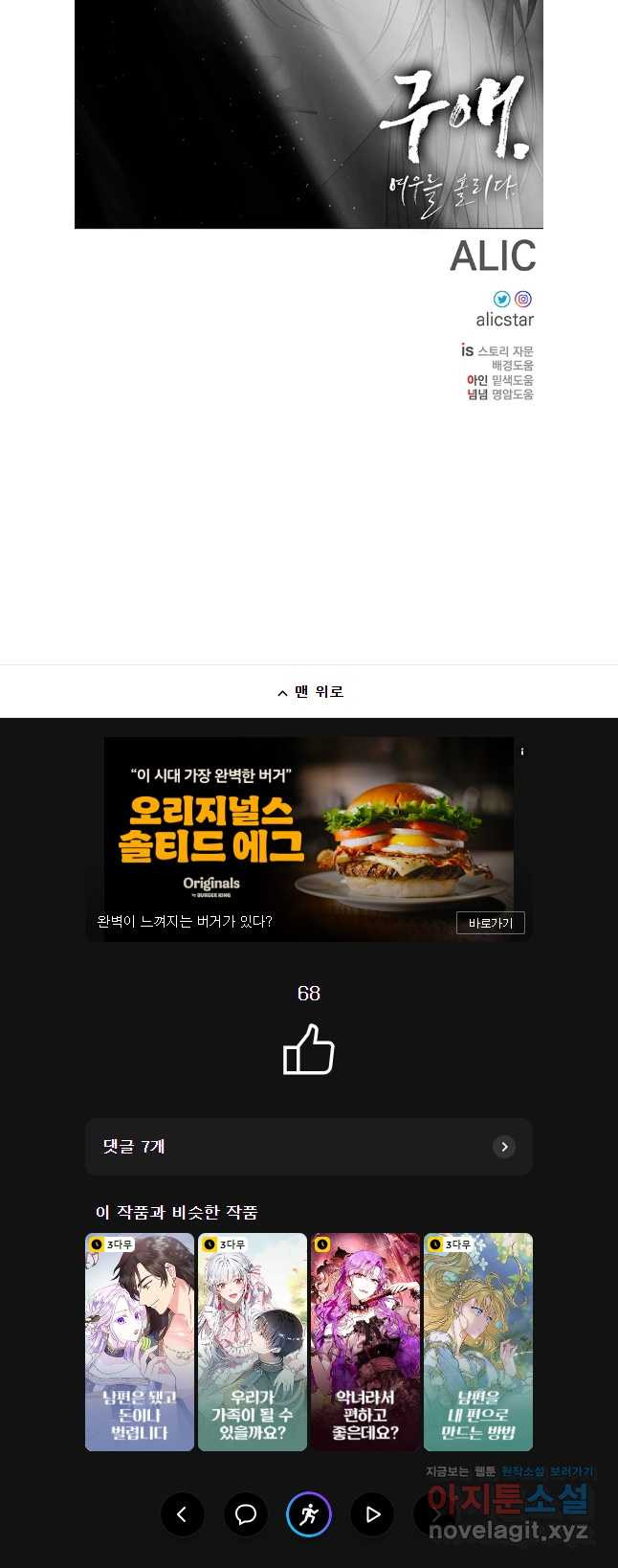Go to the previous episode with the left arrow
The image size is (618, 1568).
pos(182,1514)
